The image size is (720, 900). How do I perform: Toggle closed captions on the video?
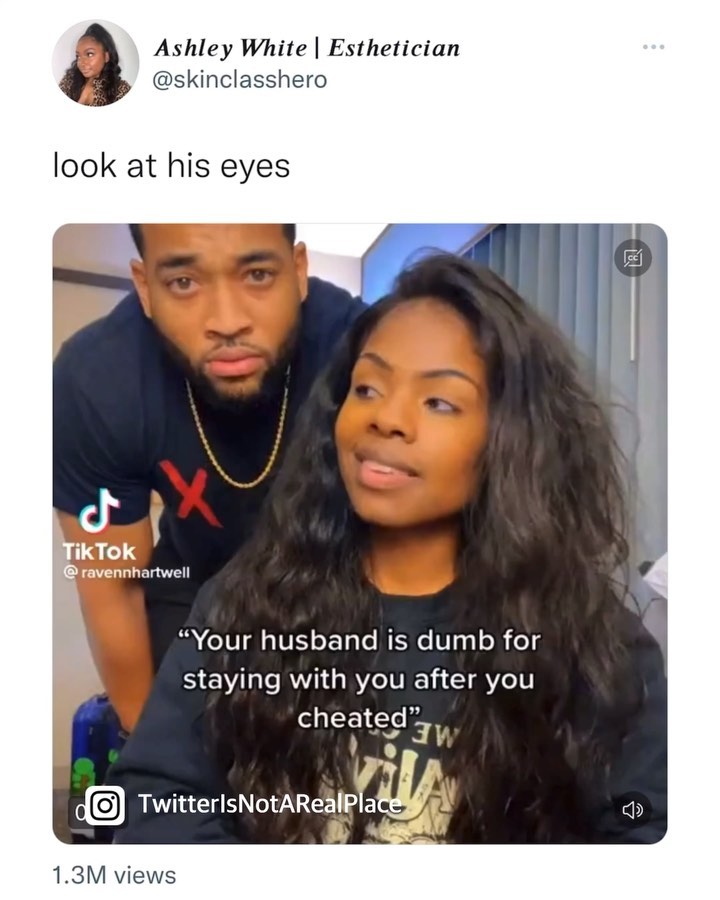point(633,258)
